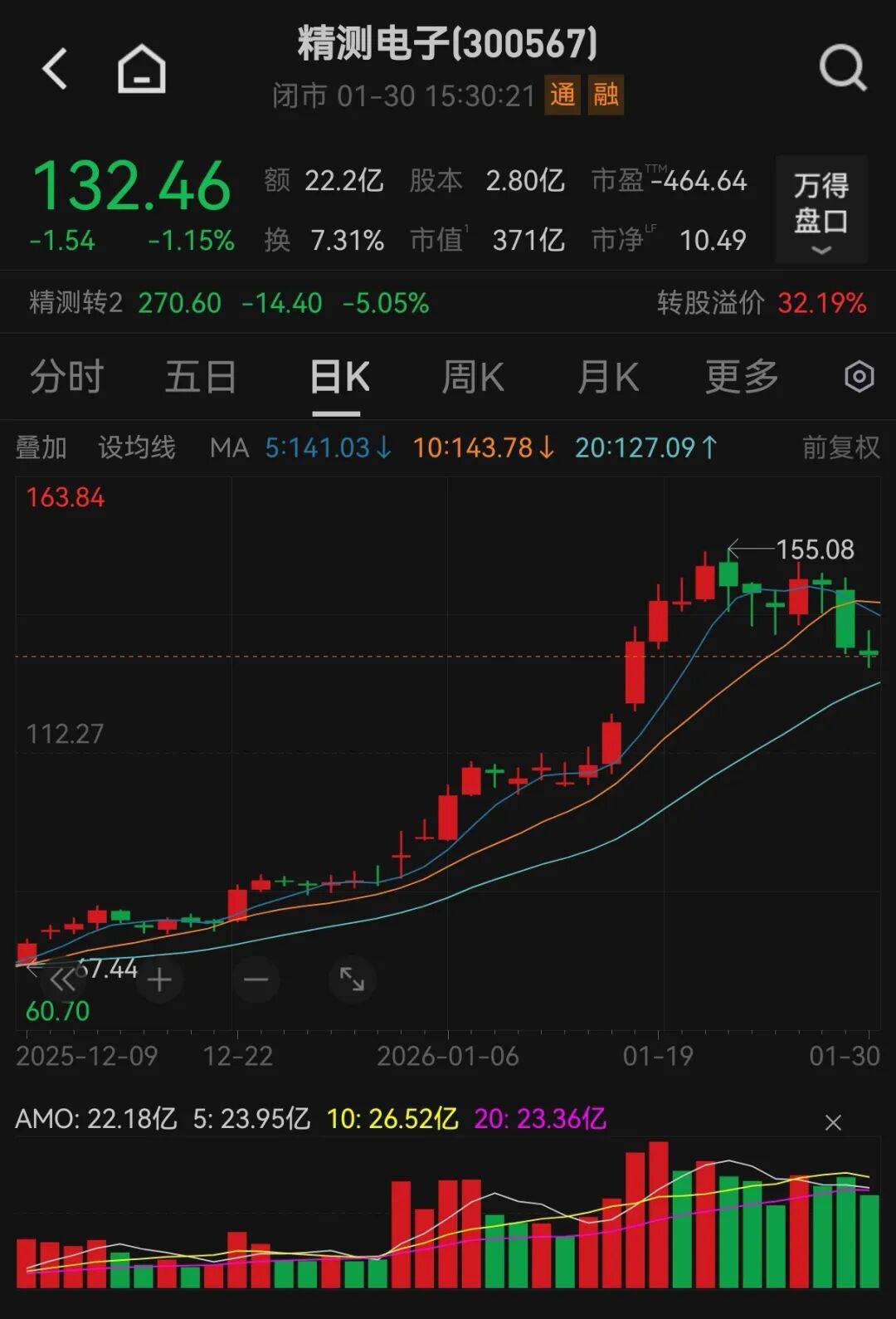Switch to the 周K chart tab
This screenshot has height=1319, width=896.
coord(472,378)
